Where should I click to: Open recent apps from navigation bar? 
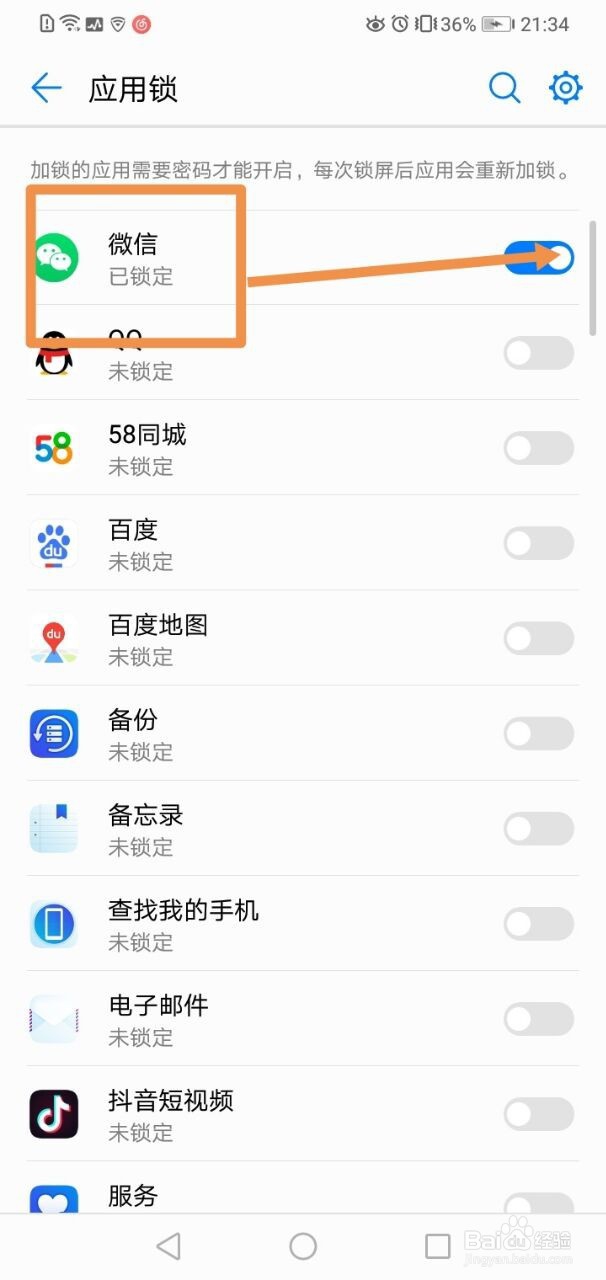(x=437, y=1246)
